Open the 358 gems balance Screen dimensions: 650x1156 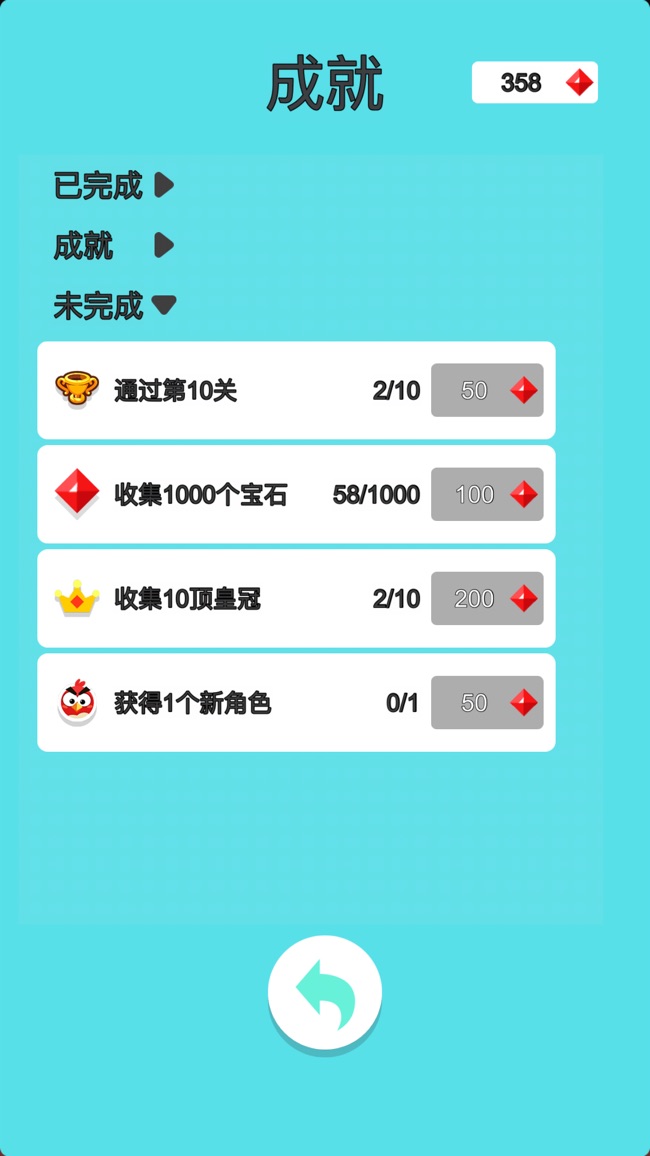pyautogui.click(x=535, y=83)
